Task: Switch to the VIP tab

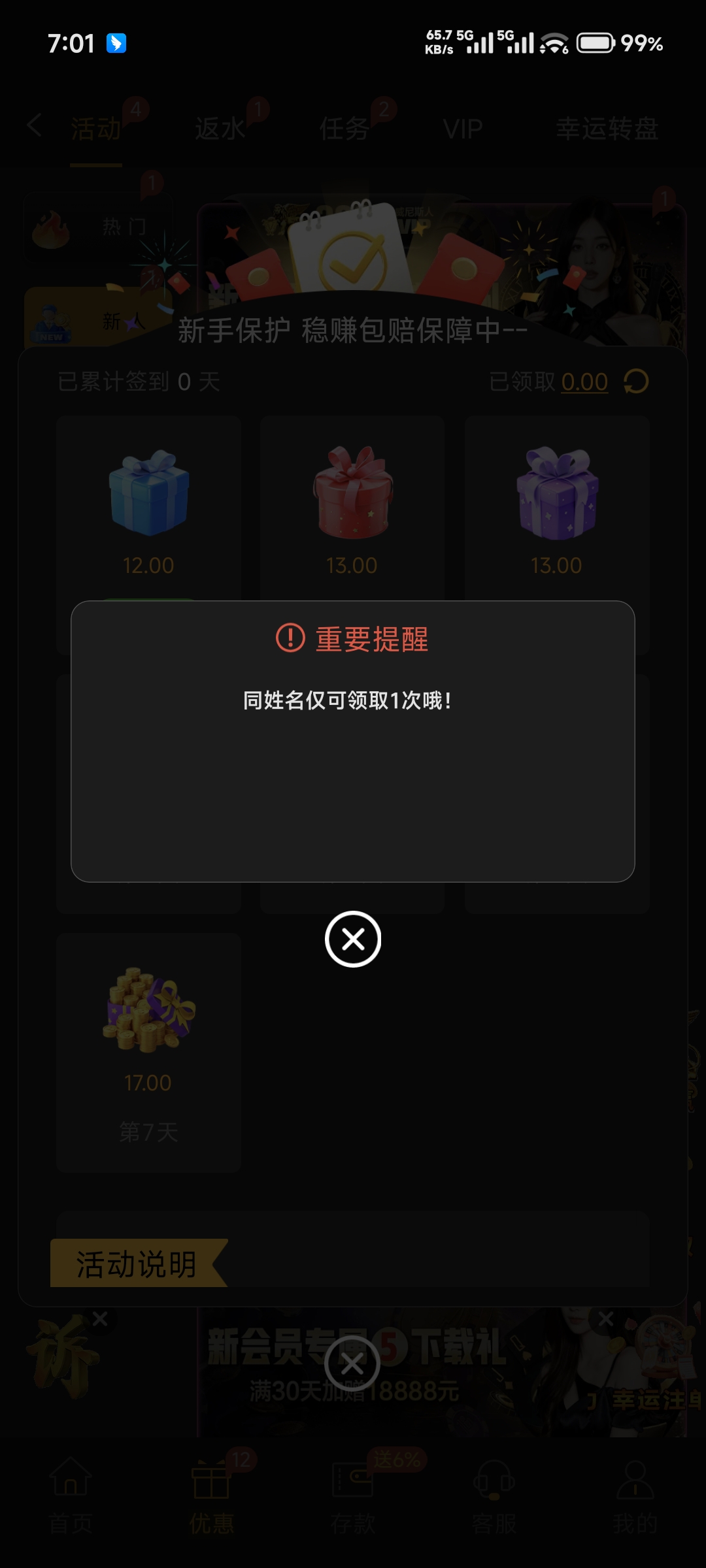Action: [x=462, y=129]
